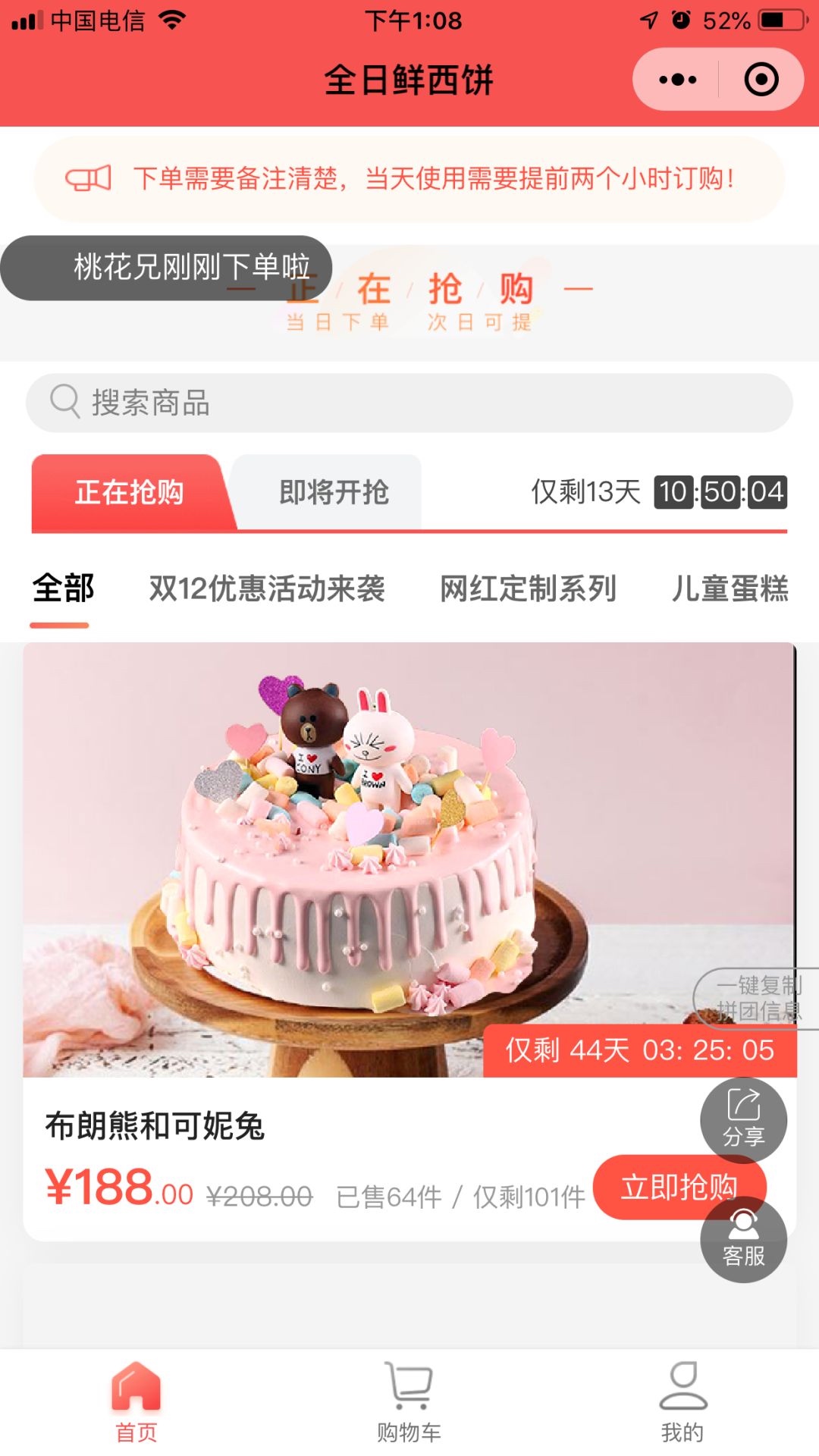This screenshot has height=1456, width=819.
Task: Contact 客服 customer service
Action: tap(743, 1241)
